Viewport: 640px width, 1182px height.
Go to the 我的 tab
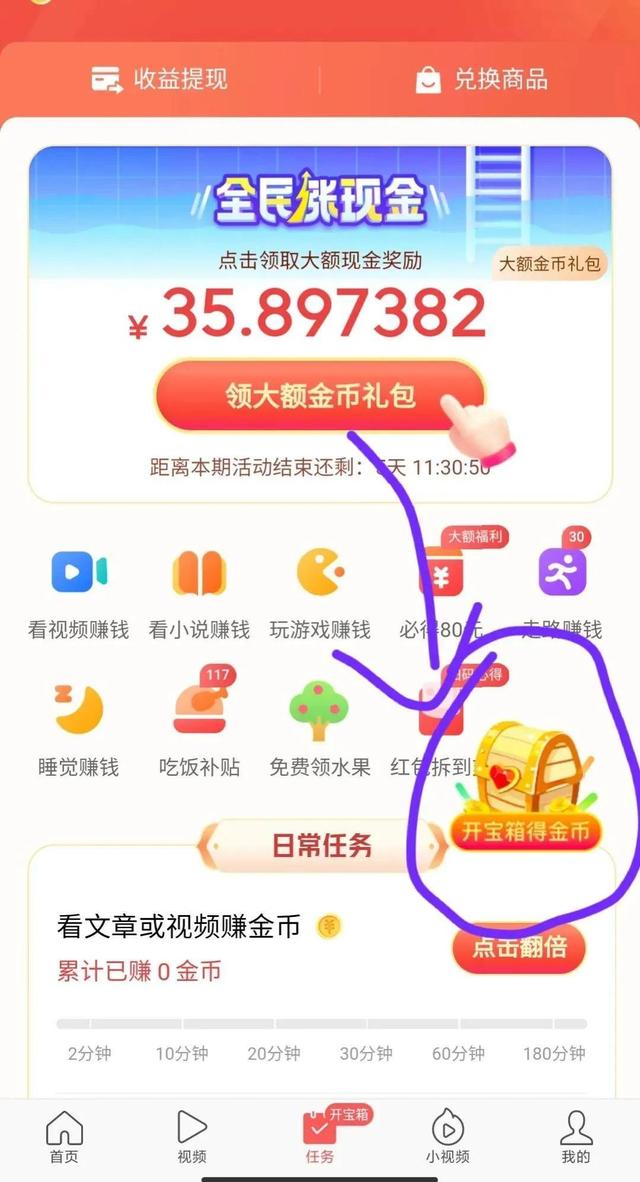pos(575,1138)
